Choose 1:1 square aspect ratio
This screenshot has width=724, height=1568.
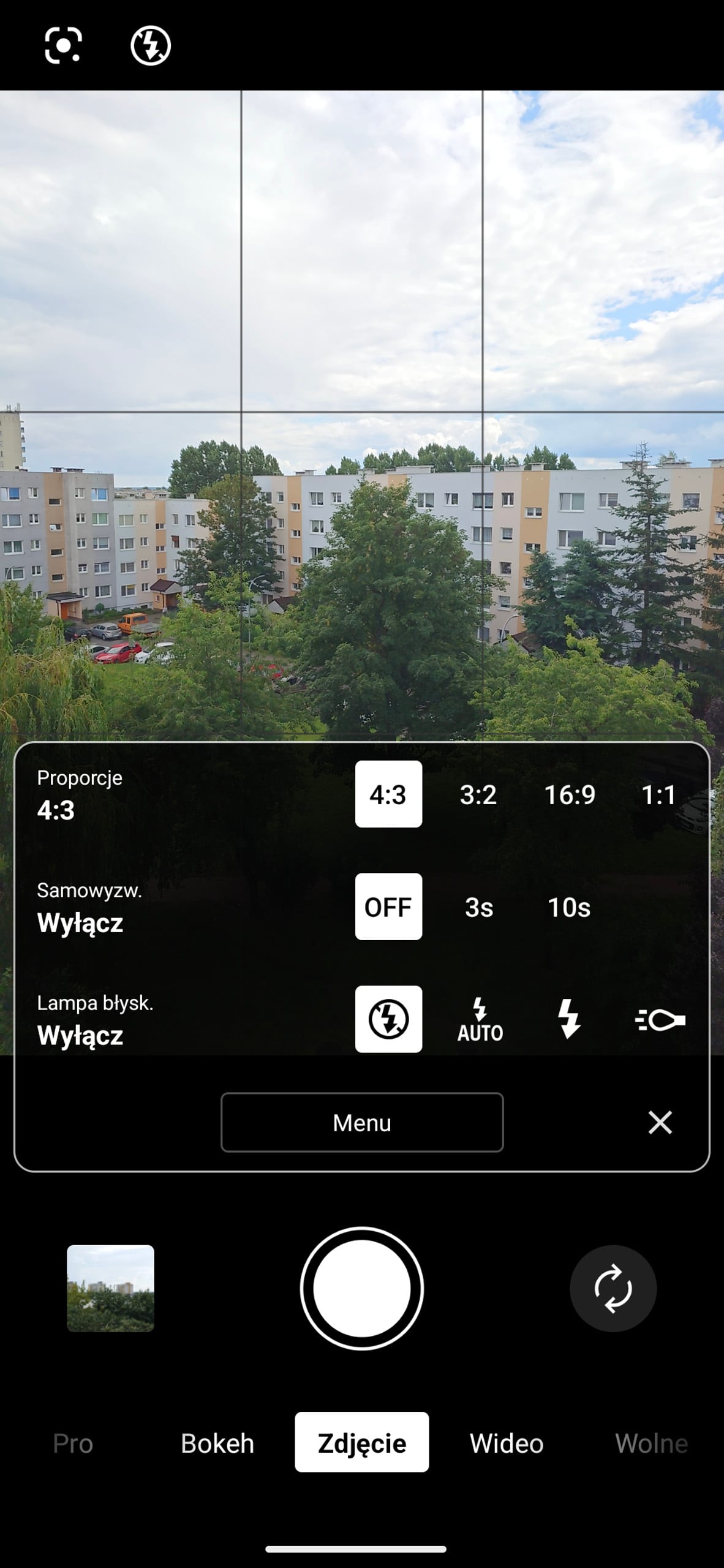coord(658,794)
